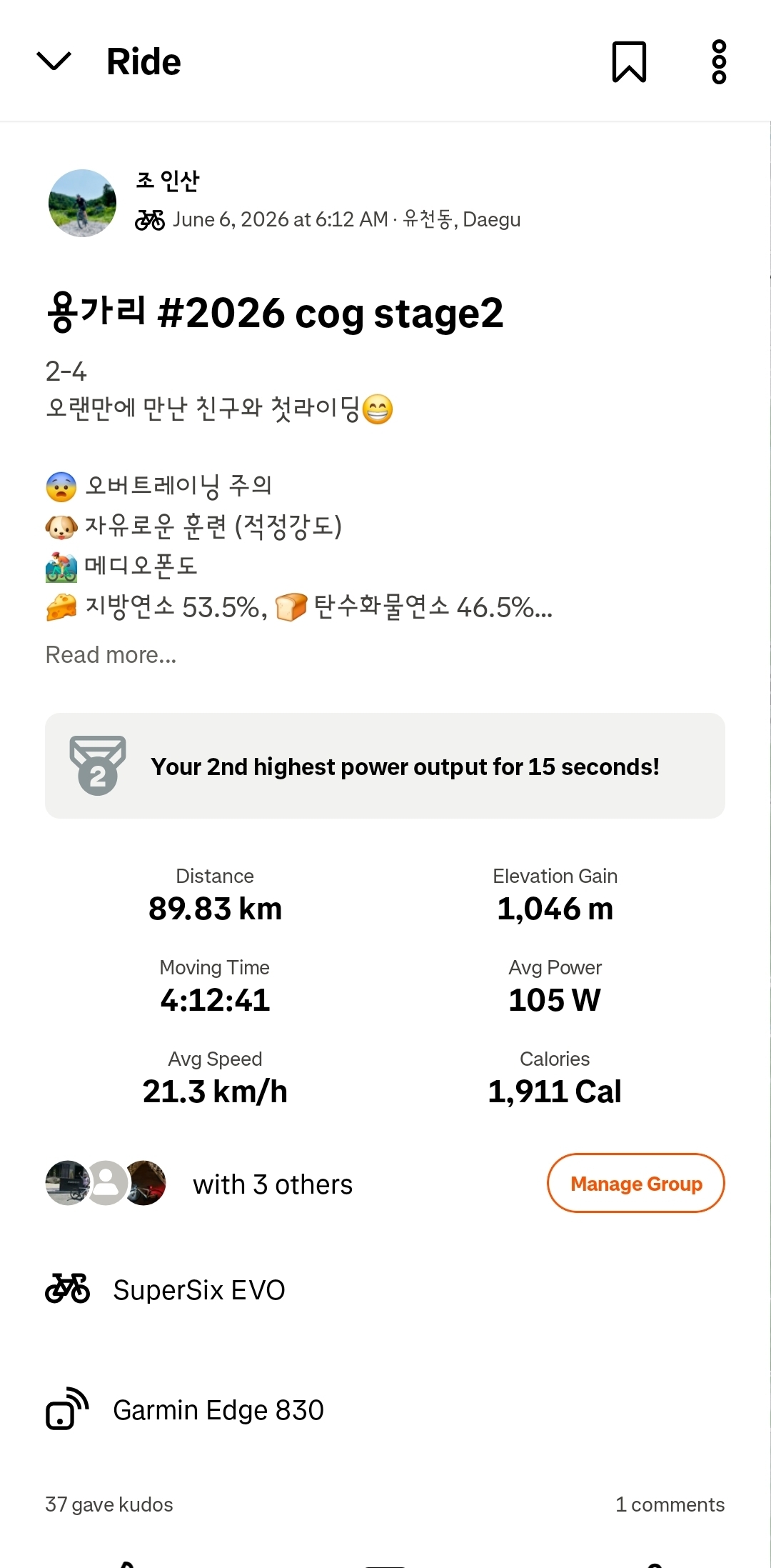
Task: Open the athlete's profile picture
Action: point(82,203)
